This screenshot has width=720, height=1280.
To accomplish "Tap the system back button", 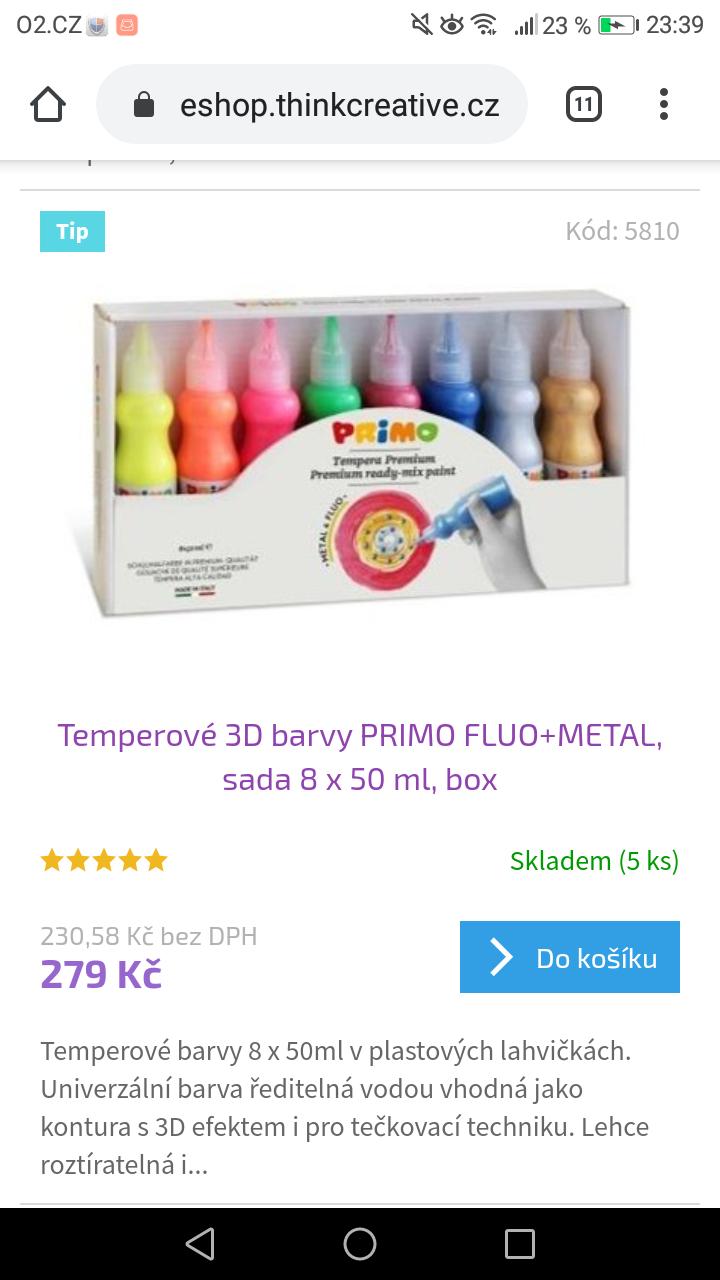I will (x=200, y=1244).
